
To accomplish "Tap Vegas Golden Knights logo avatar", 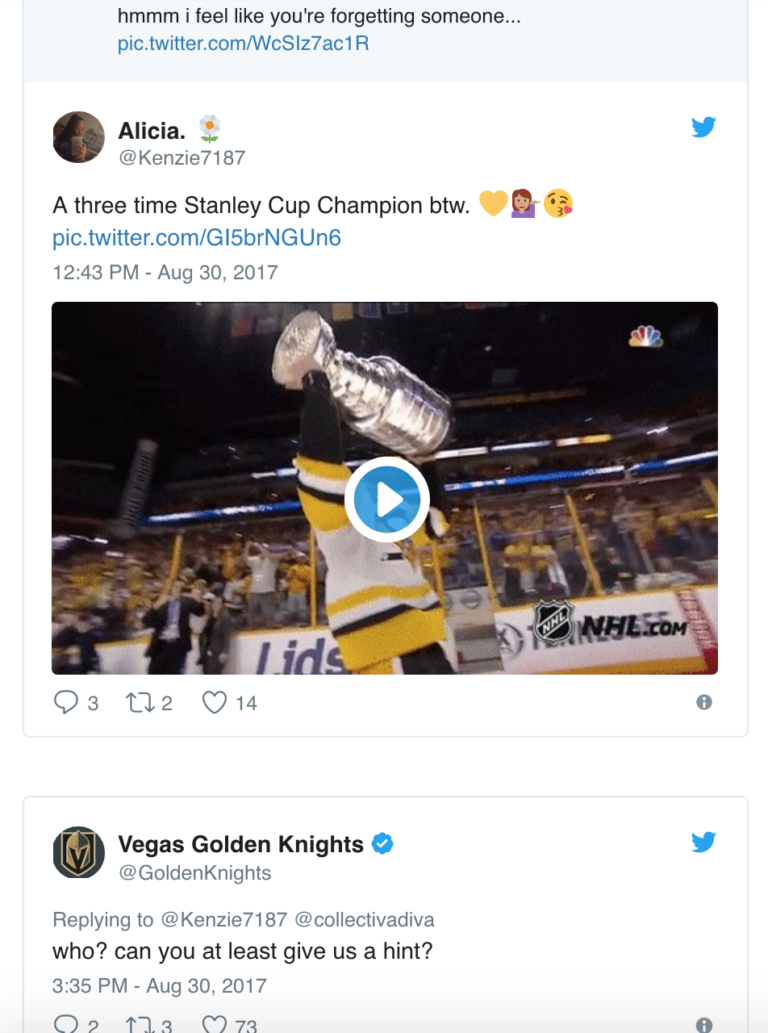I will click(79, 853).
